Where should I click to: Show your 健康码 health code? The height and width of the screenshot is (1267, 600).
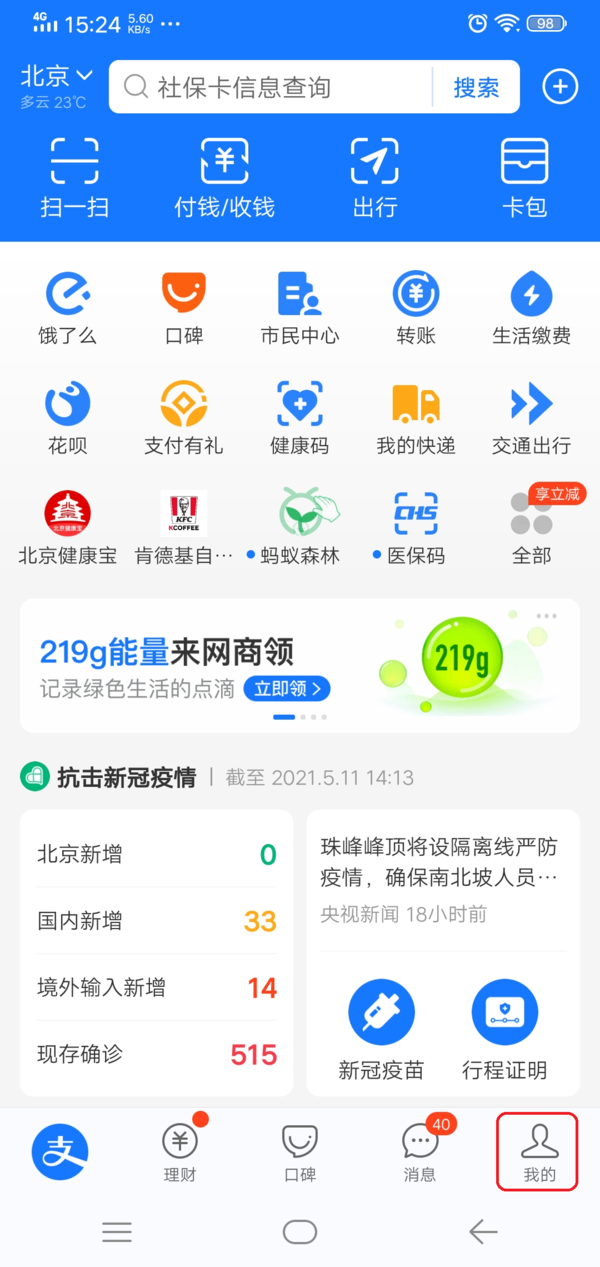click(300, 418)
